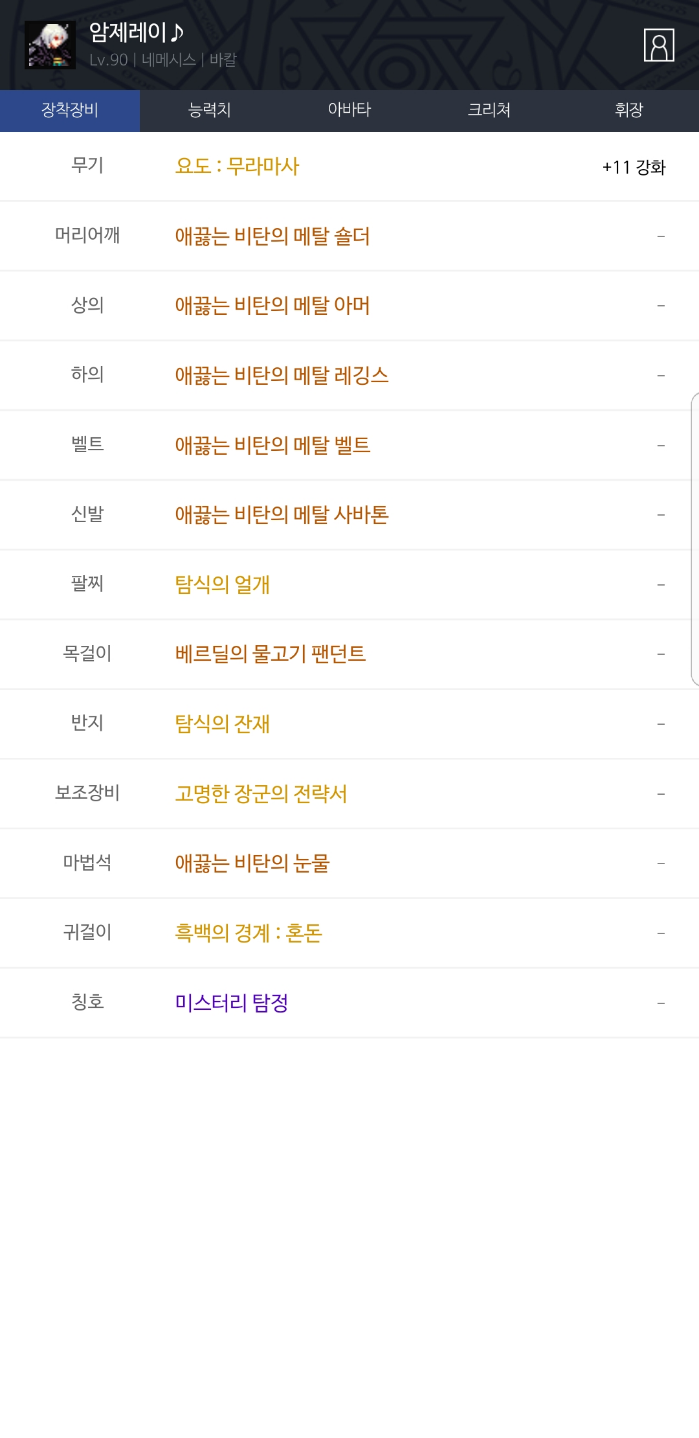Open 애끓는 비탄의 메탈 숄더 item
Viewport: 699px width, 1438px height.
click(x=272, y=237)
